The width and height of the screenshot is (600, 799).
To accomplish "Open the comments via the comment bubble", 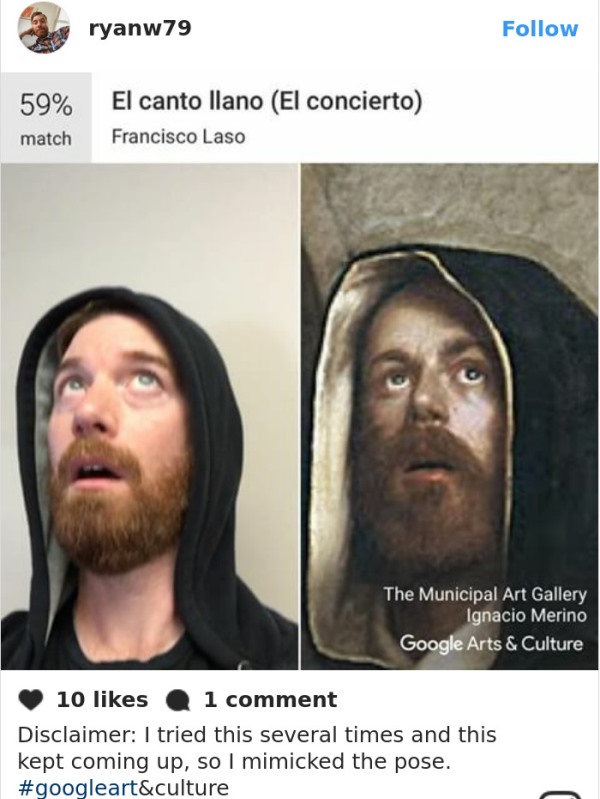I will [178, 701].
